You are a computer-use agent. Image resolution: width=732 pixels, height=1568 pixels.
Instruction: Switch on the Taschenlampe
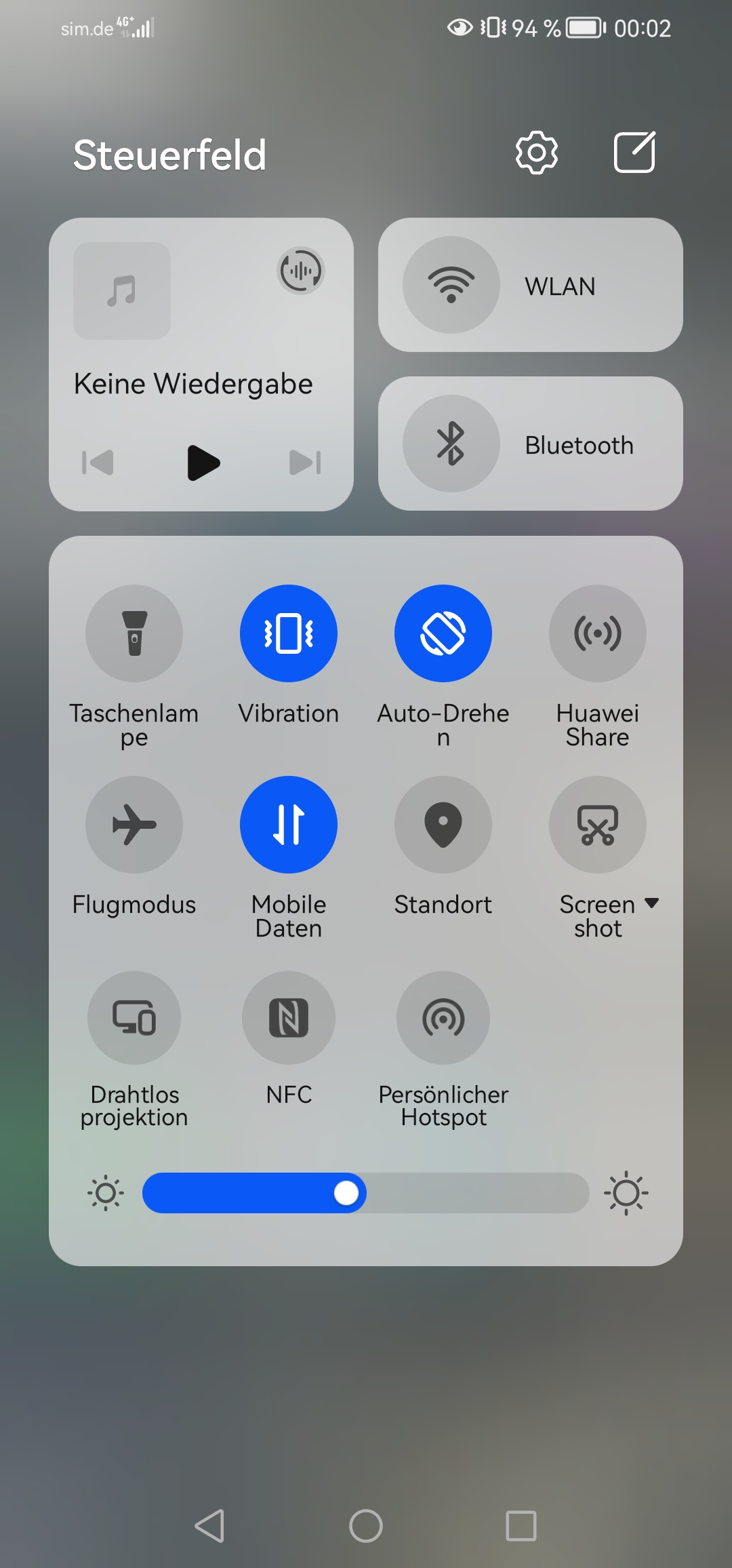click(x=134, y=633)
